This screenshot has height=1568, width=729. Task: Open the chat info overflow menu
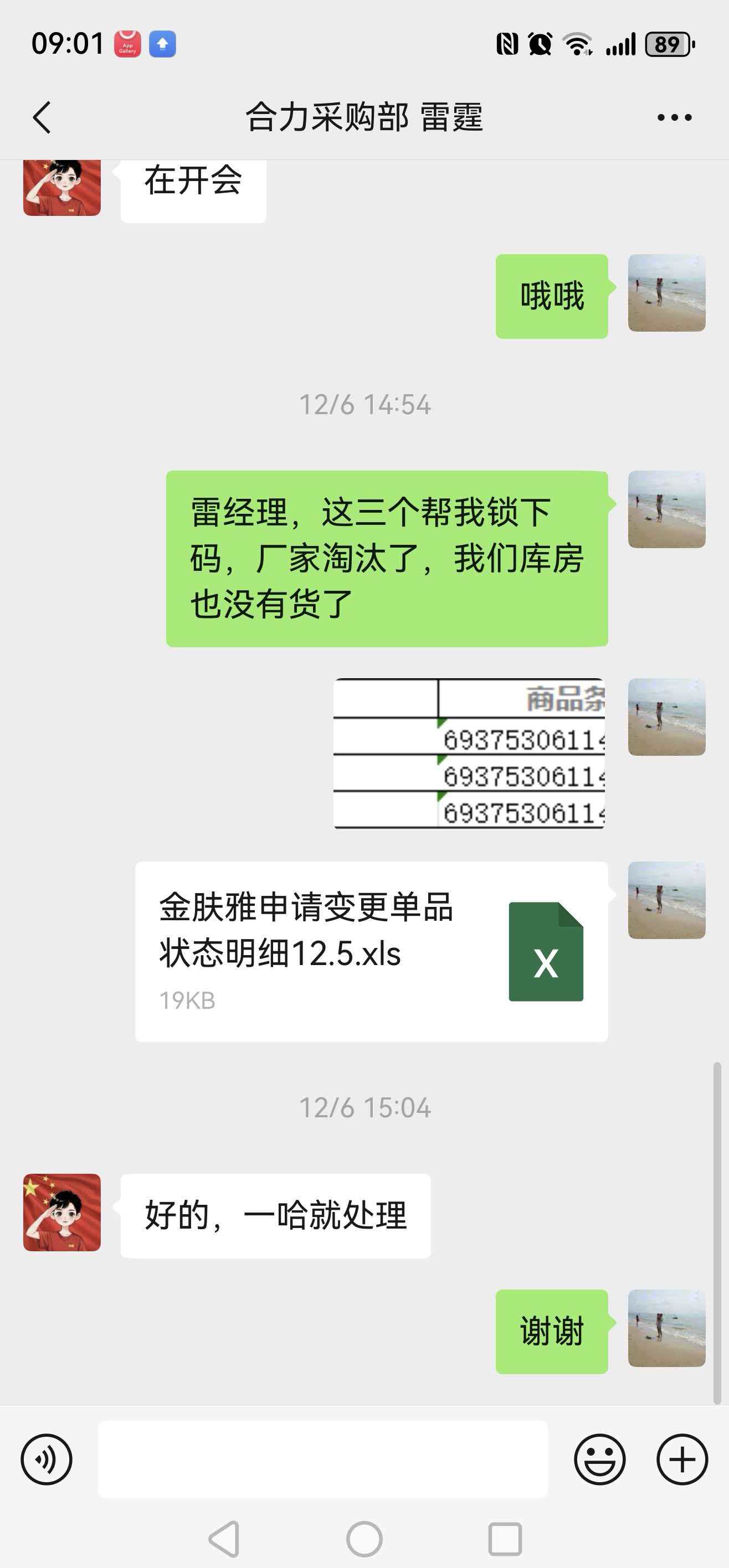674,117
